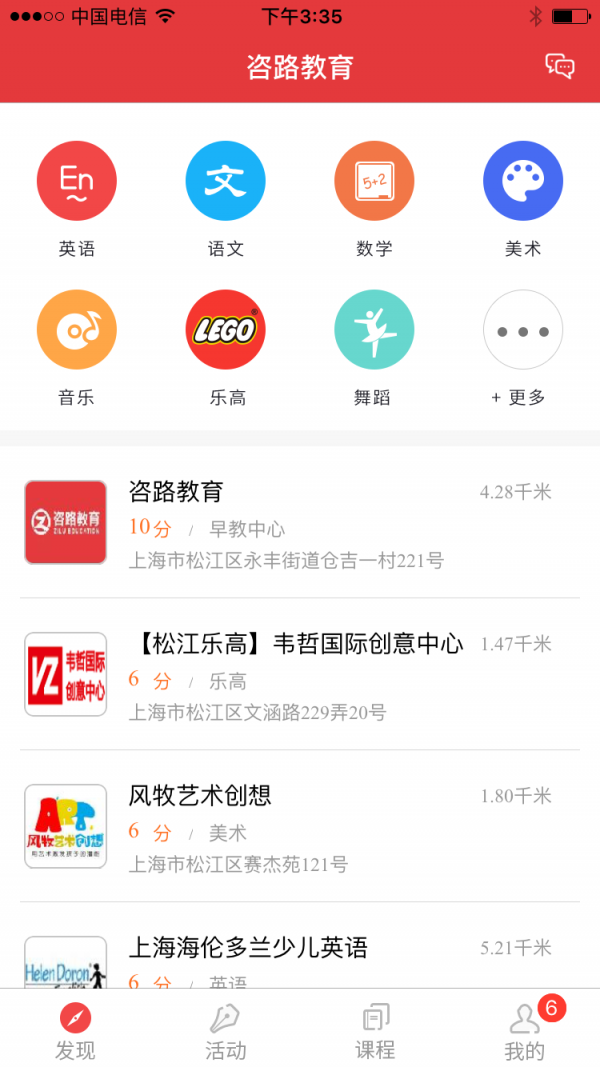600x1067 pixels.
Task: Open the 我的 profile tab
Action: pyautogui.click(x=524, y=1032)
